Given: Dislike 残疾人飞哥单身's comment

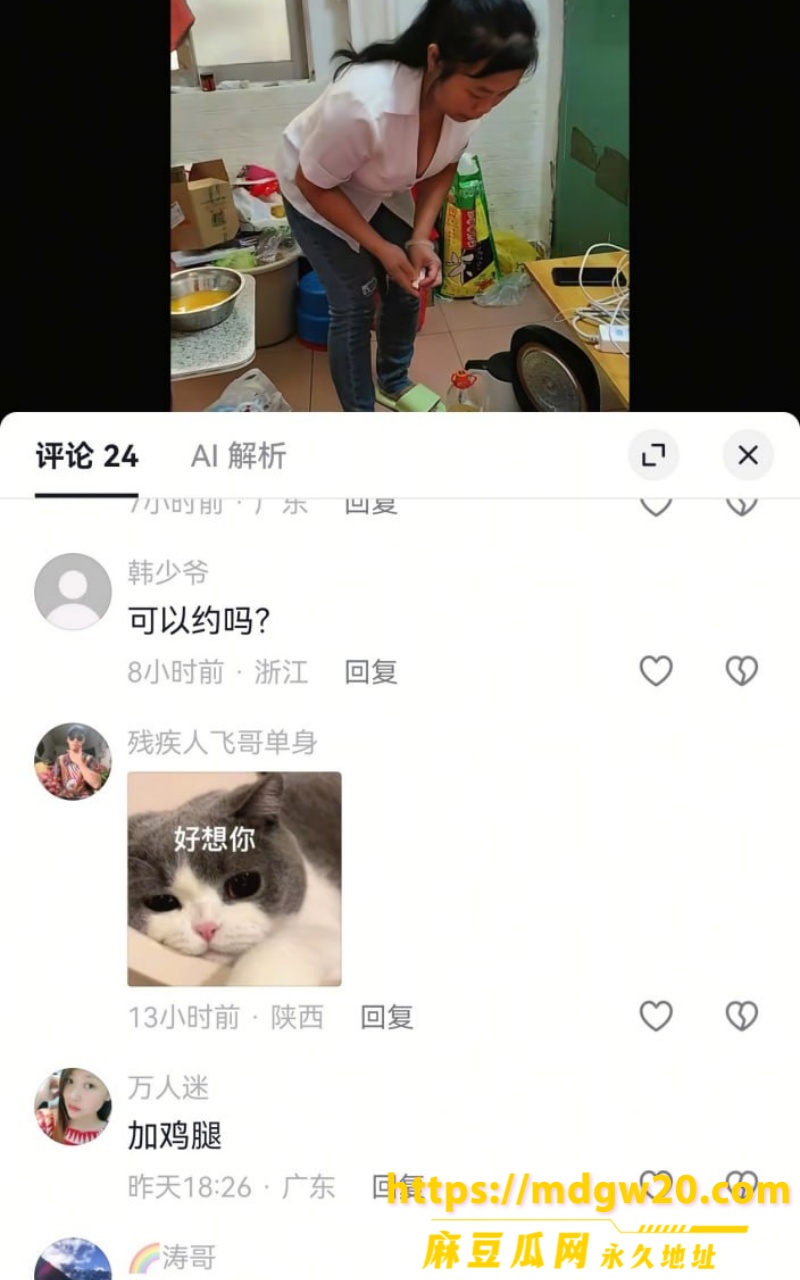Looking at the screenshot, I should point(742,1016).
